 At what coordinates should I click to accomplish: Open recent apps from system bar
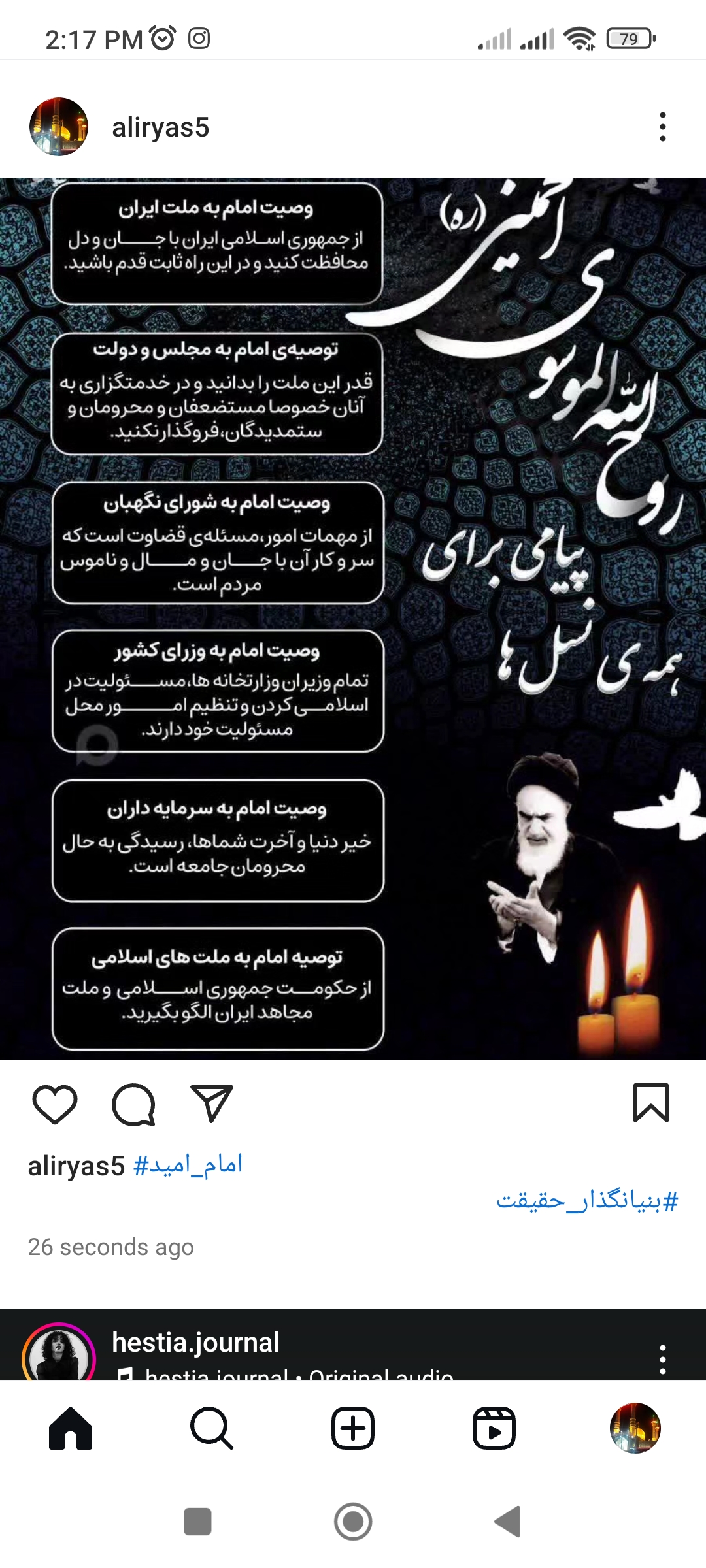click(x=197, y=1522)
